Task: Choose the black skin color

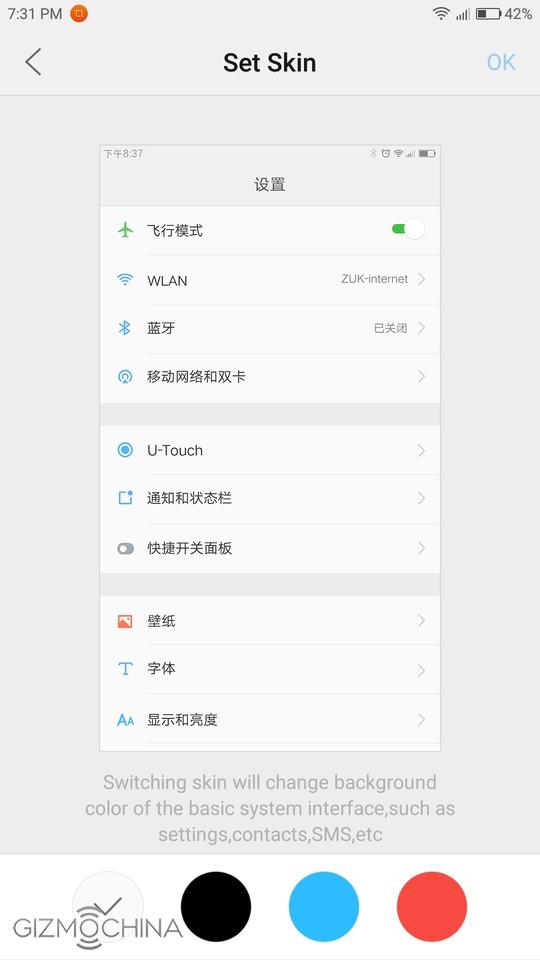Action: (216, 907)
